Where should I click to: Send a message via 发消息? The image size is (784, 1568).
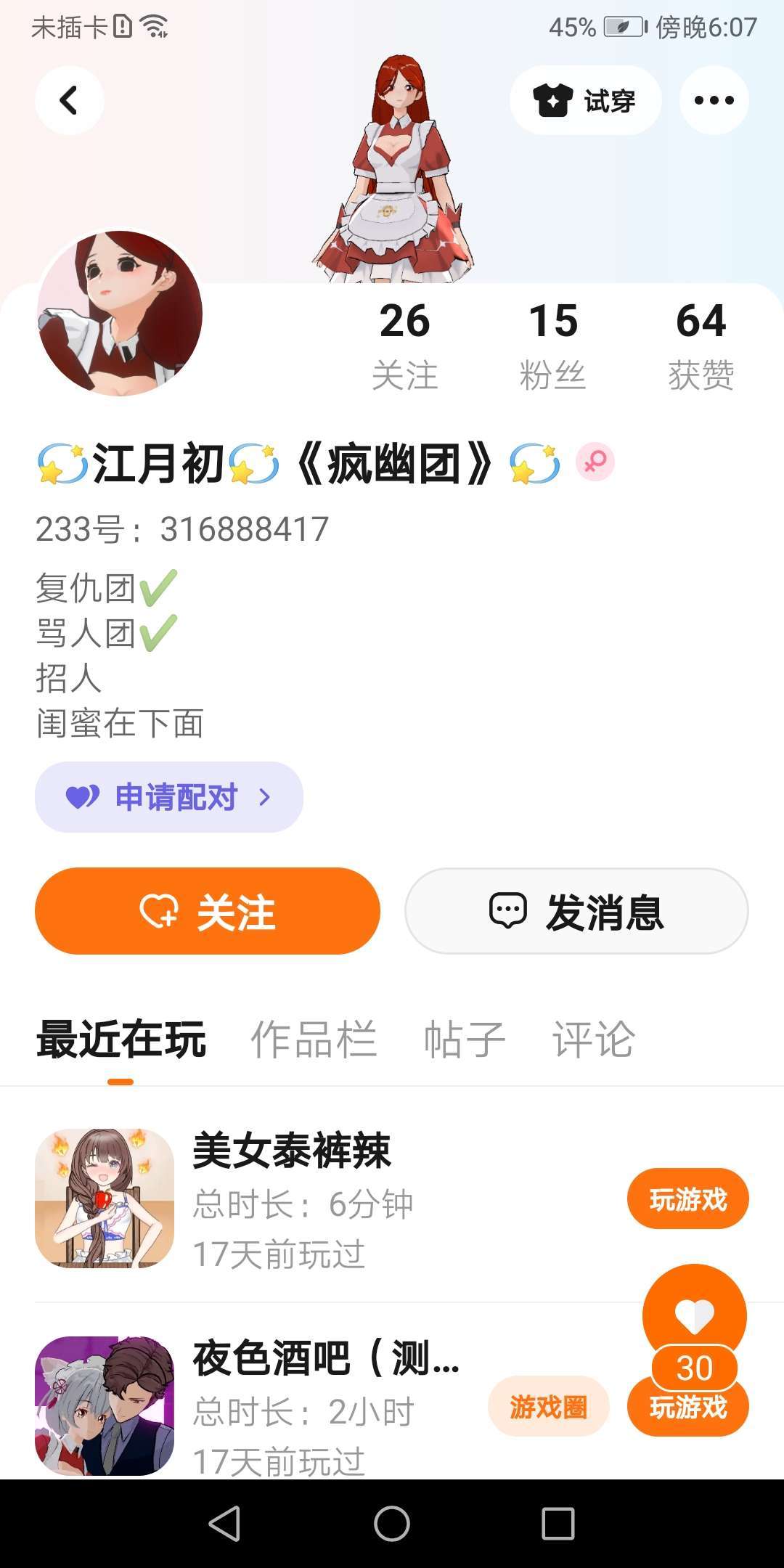(x=576, y=911)
